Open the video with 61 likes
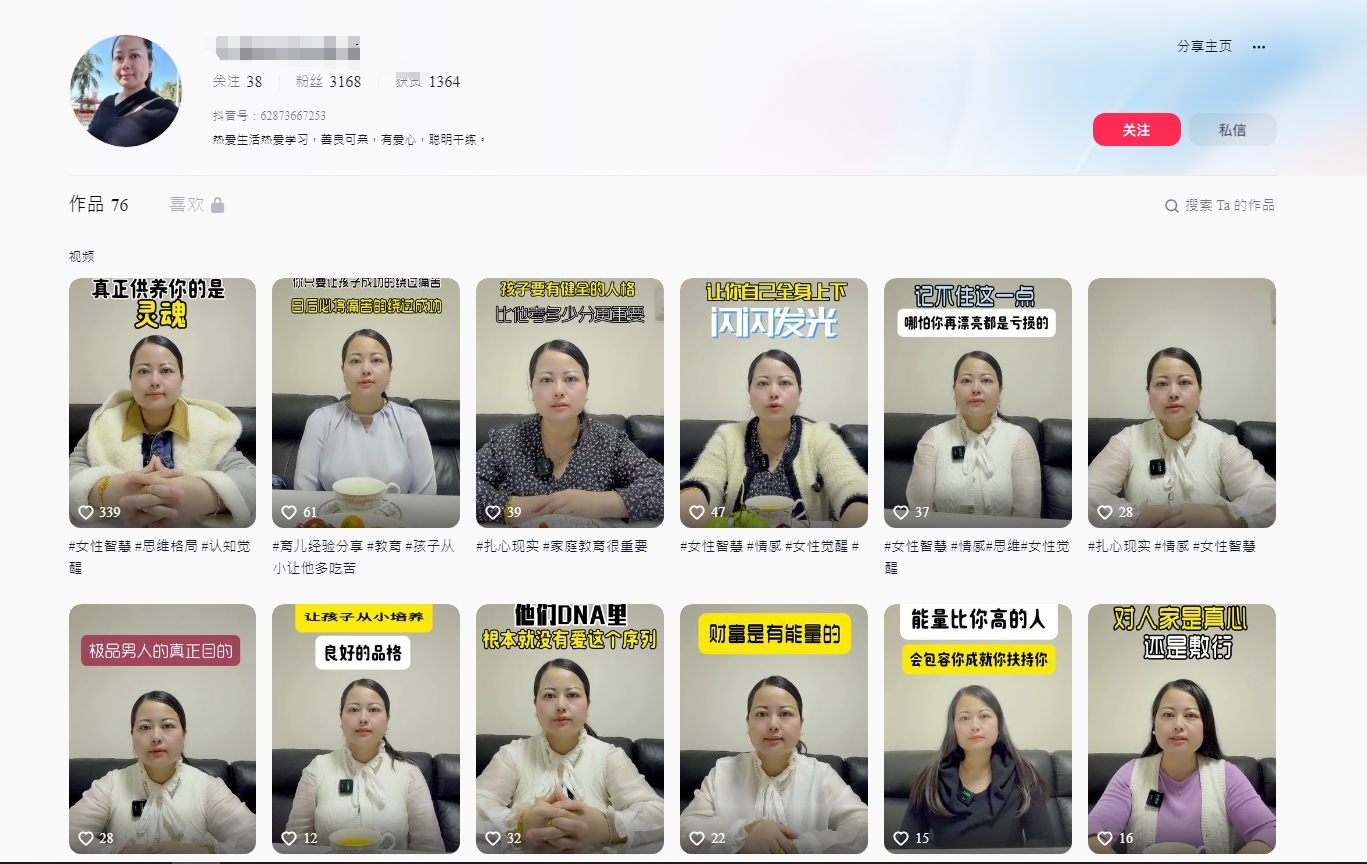1367x864 pixels. tap(365, 402)
